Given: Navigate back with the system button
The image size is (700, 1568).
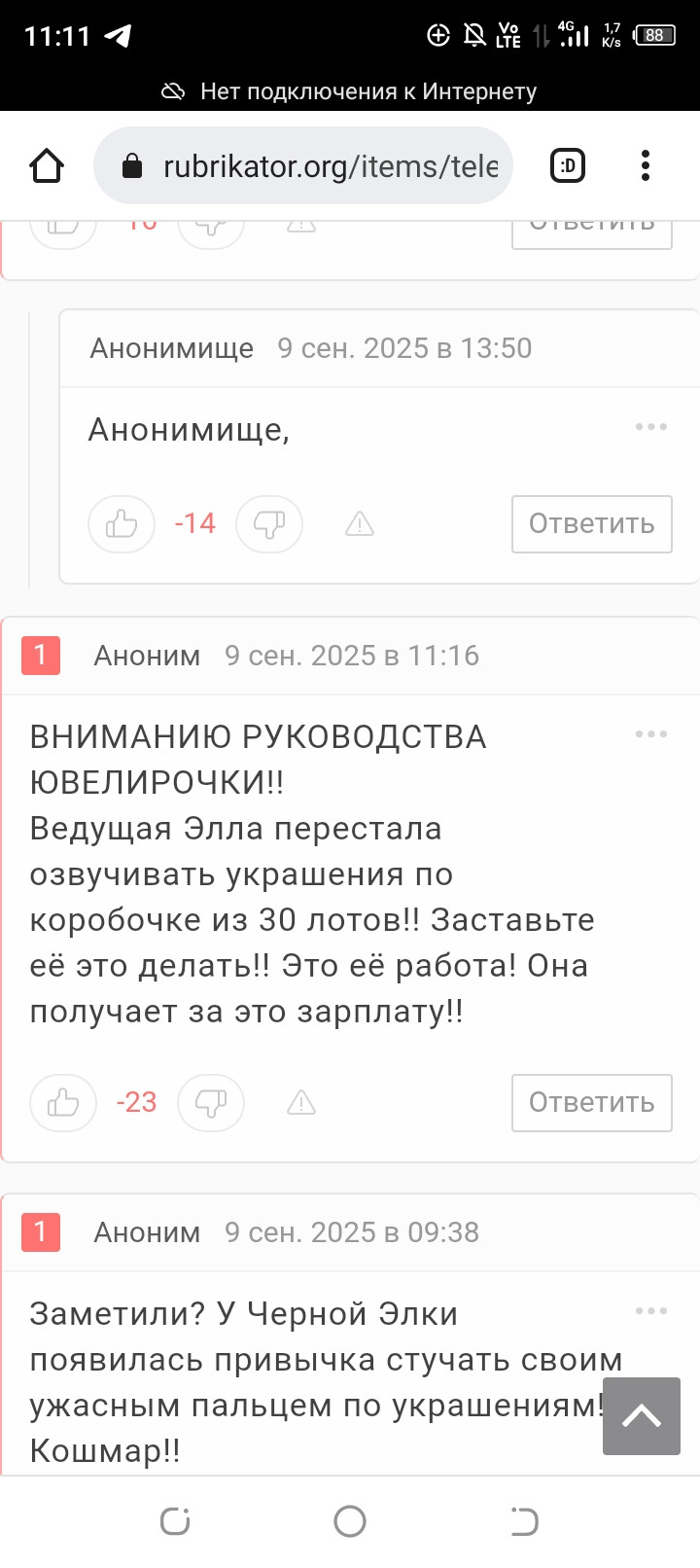Looking at the screenshot, I should tap(524, 1521).
